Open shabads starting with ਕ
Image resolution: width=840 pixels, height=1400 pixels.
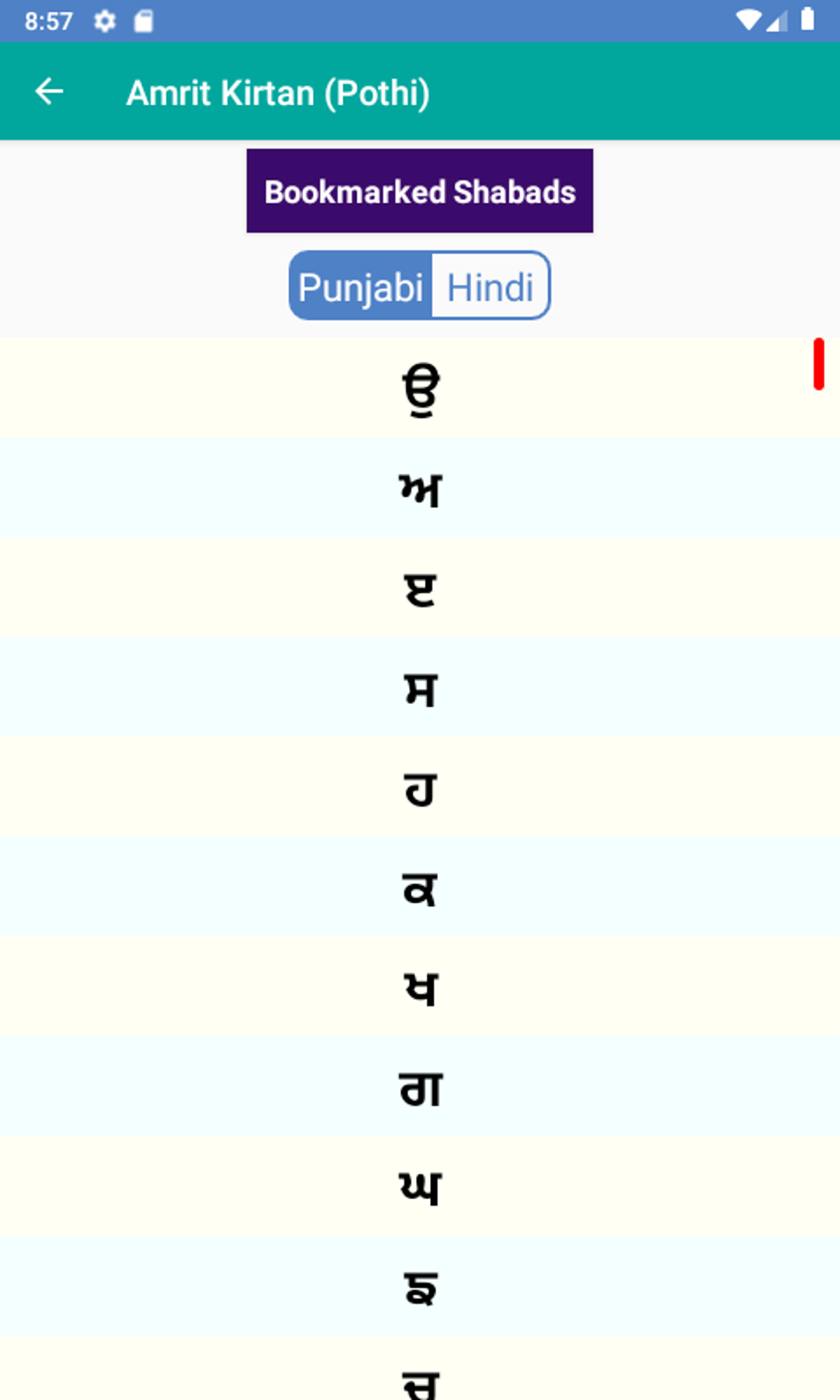pyautogui.click(x=420, y=888)
